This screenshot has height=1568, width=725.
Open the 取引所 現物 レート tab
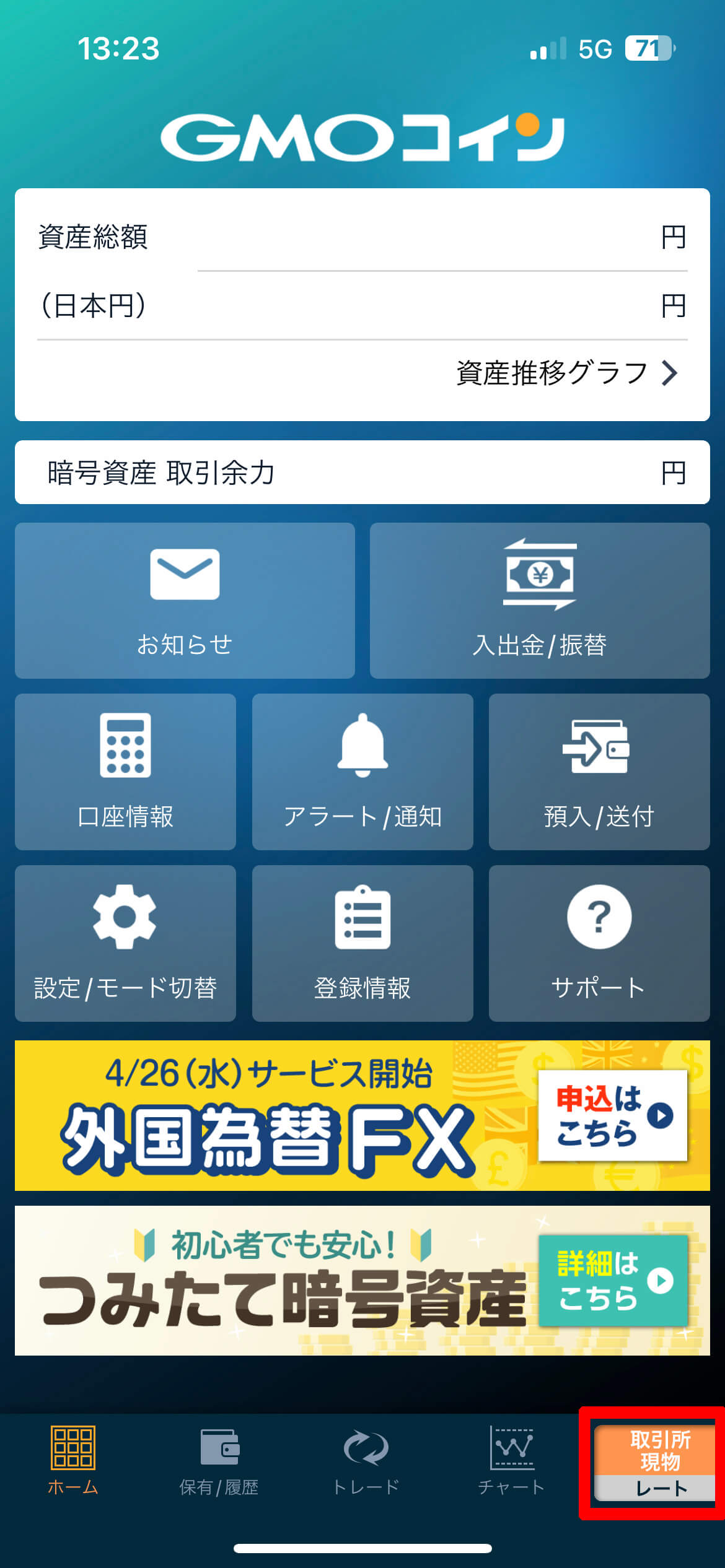coord(654,1463)
